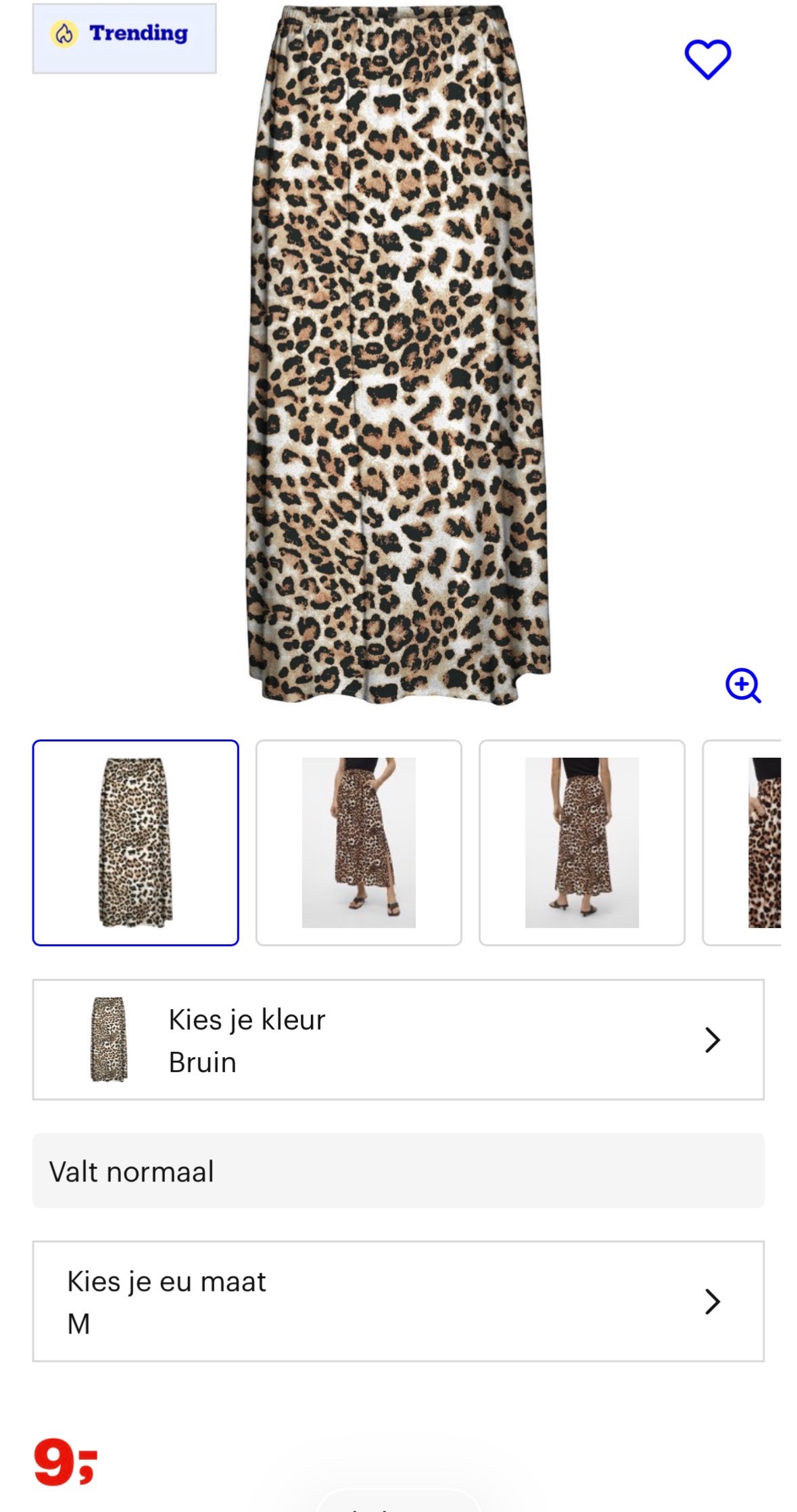The width and height of the screenshot is (797, 1512).
Task: Tap the flame badge next to Trending
Action: (65, 31)
